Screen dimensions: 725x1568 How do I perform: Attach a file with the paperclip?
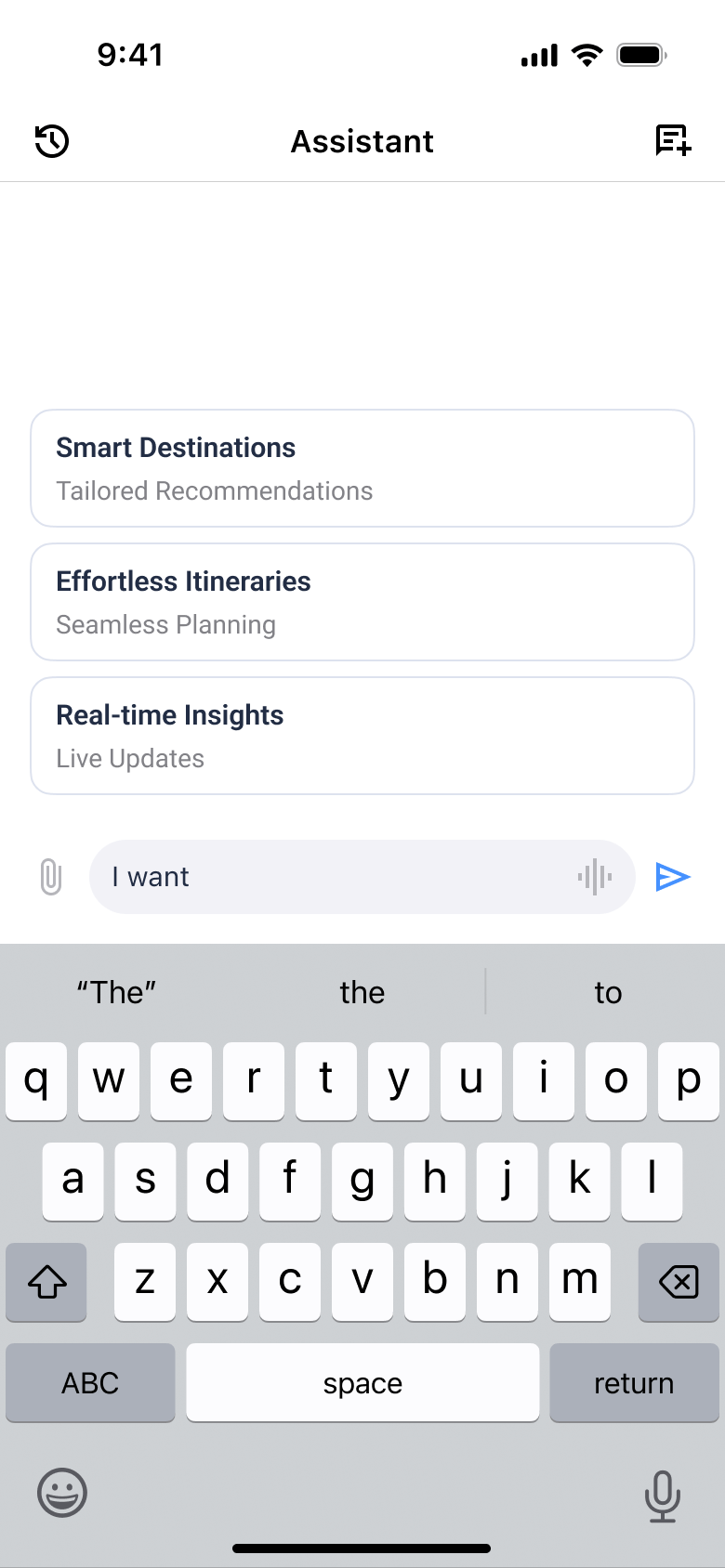coord(51,876)
